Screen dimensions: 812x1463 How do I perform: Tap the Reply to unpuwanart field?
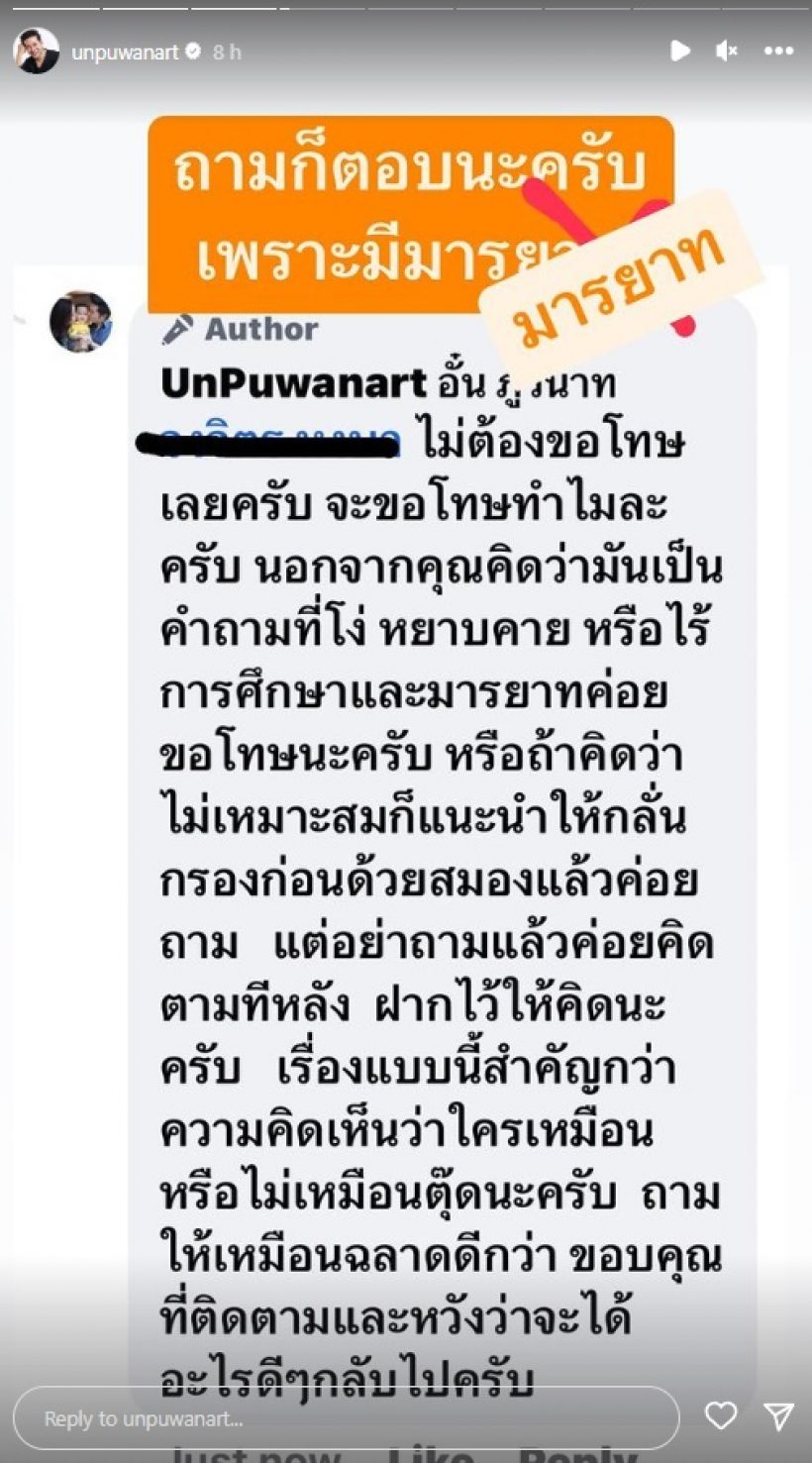[347, 1418]
